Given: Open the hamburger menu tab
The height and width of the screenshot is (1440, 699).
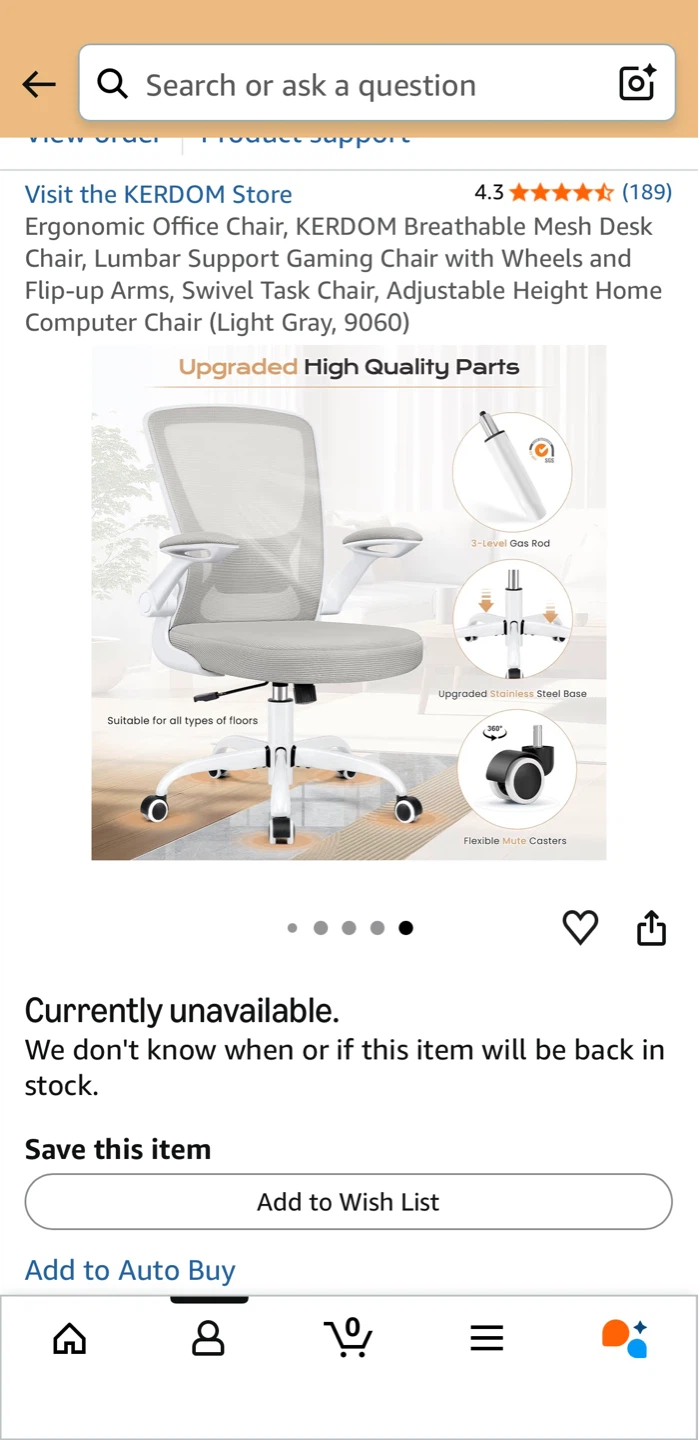Looking at the screenshot, I should (x=487, y=1338).
